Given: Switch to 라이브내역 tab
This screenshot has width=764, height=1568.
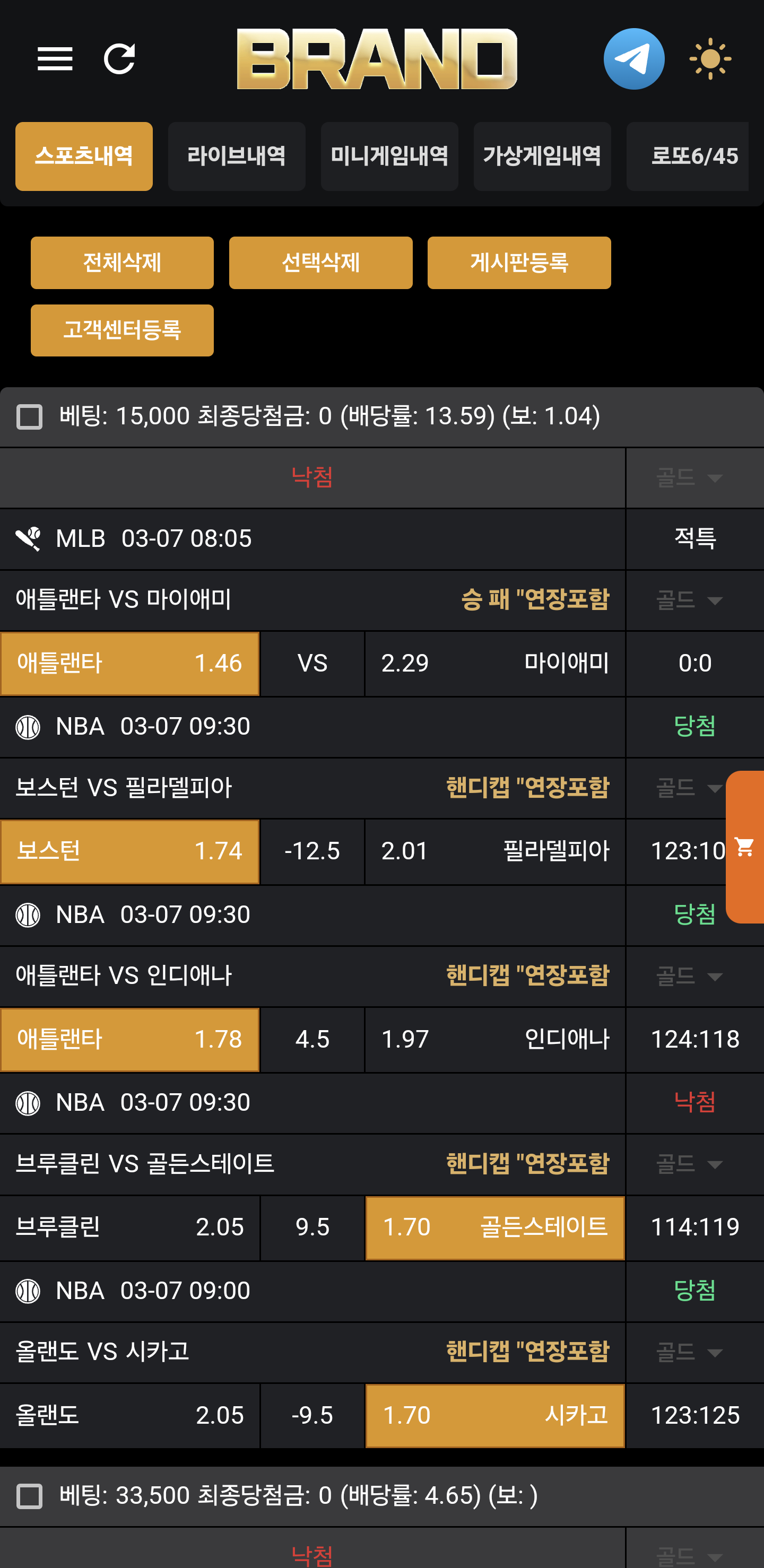Looking at the screenshot, I should click(x=236, y=156).
